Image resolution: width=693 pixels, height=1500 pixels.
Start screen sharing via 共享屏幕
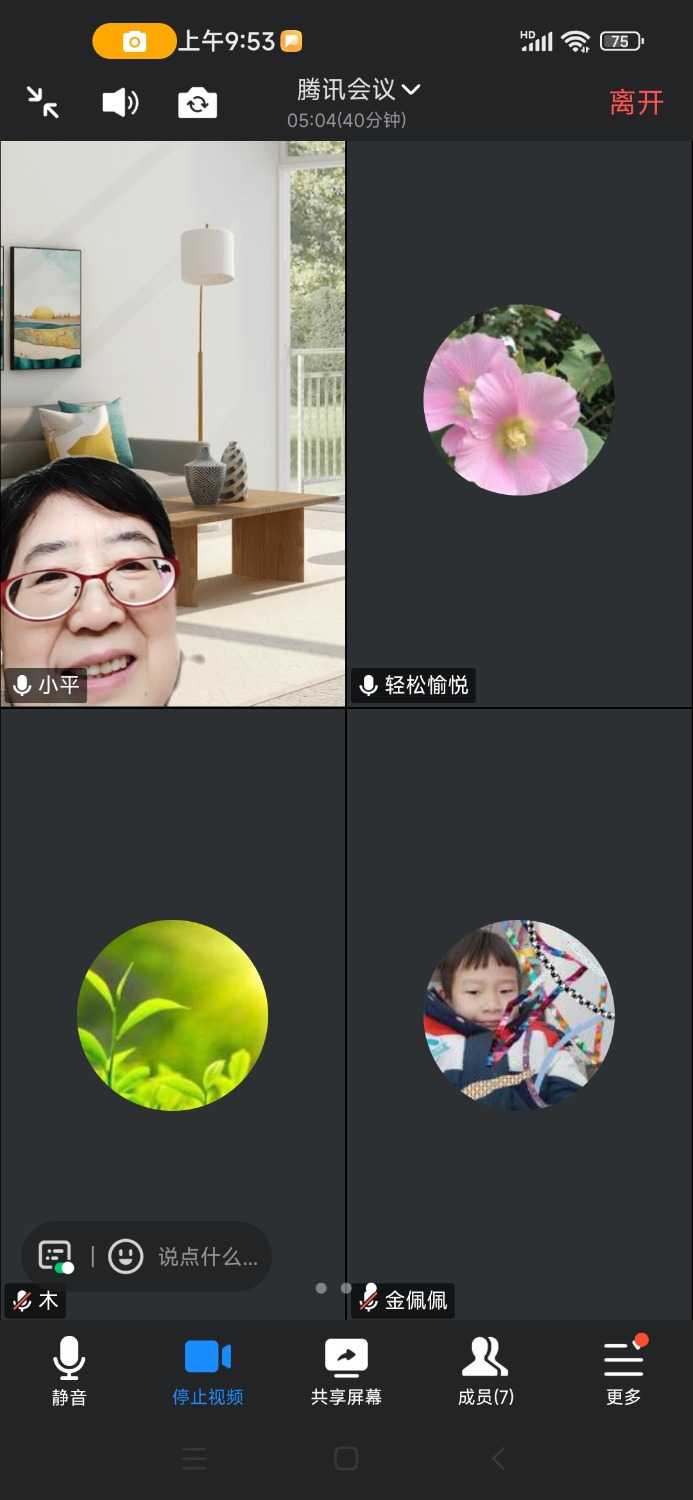pyautogui.click(x=346, y=1370)
